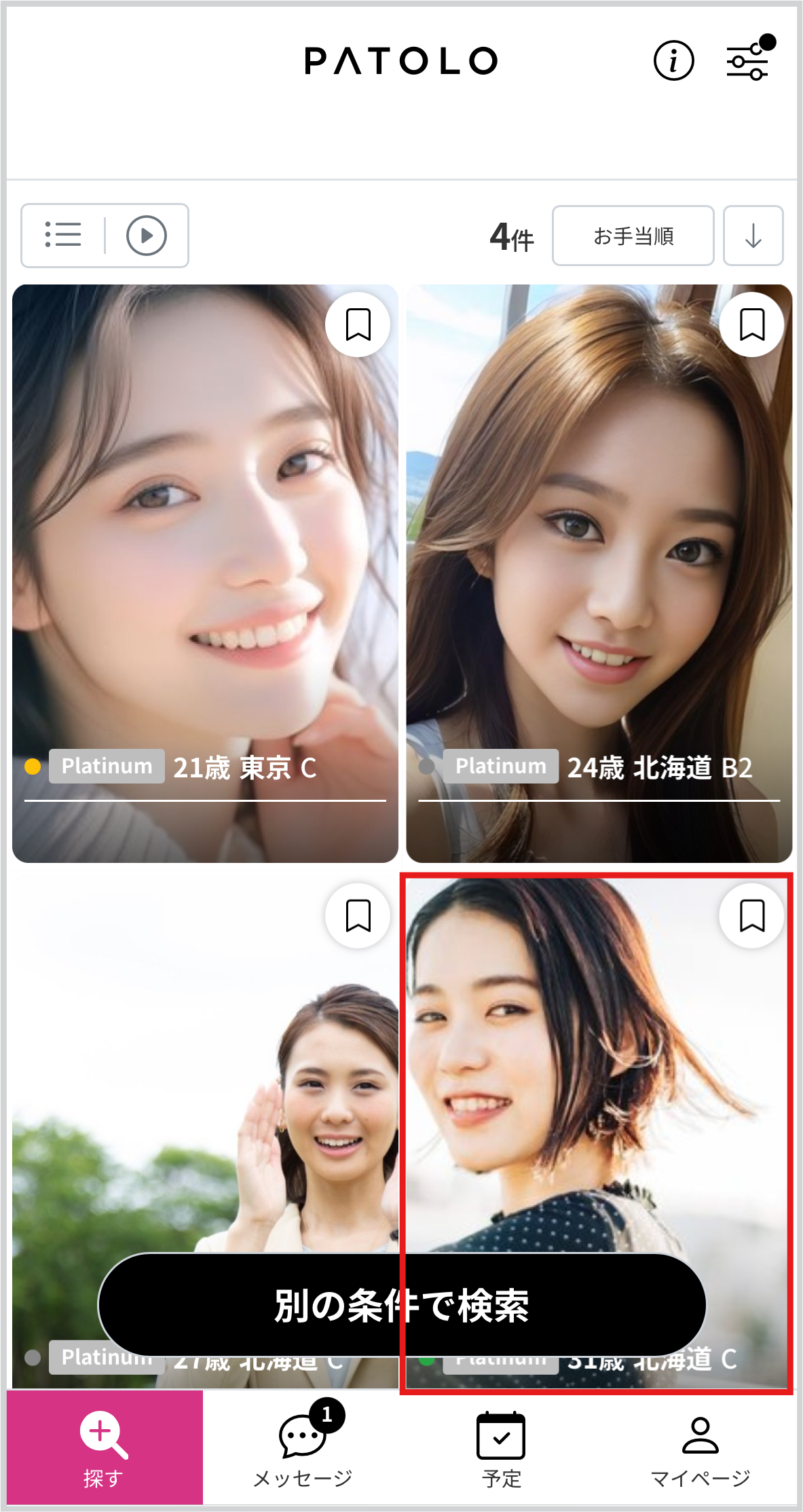Screen dimensions: 803x1512
Task: Tap 別の条件で検索 button
Action: click(402, 1305)
